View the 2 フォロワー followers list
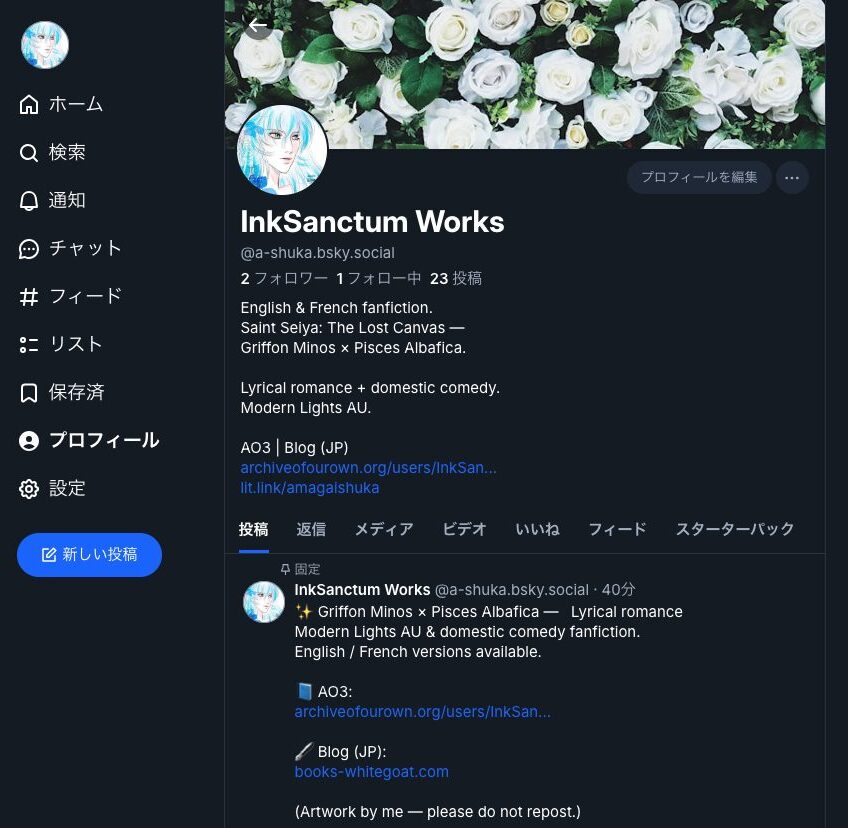Screen dimensions: 848x828 pos(284,278)
